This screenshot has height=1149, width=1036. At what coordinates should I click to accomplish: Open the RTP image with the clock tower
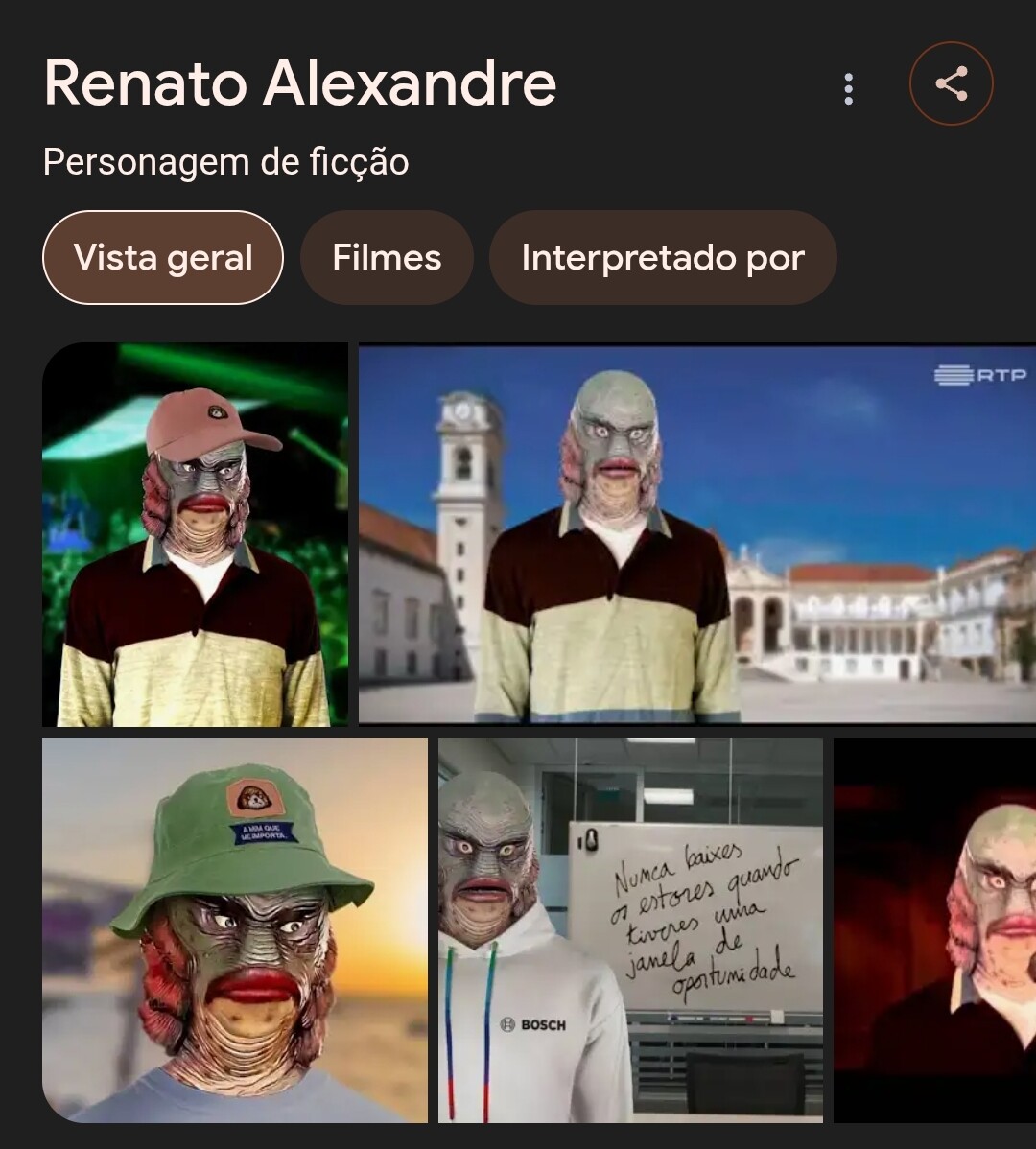pyautogui.click(x=696, y=533)
